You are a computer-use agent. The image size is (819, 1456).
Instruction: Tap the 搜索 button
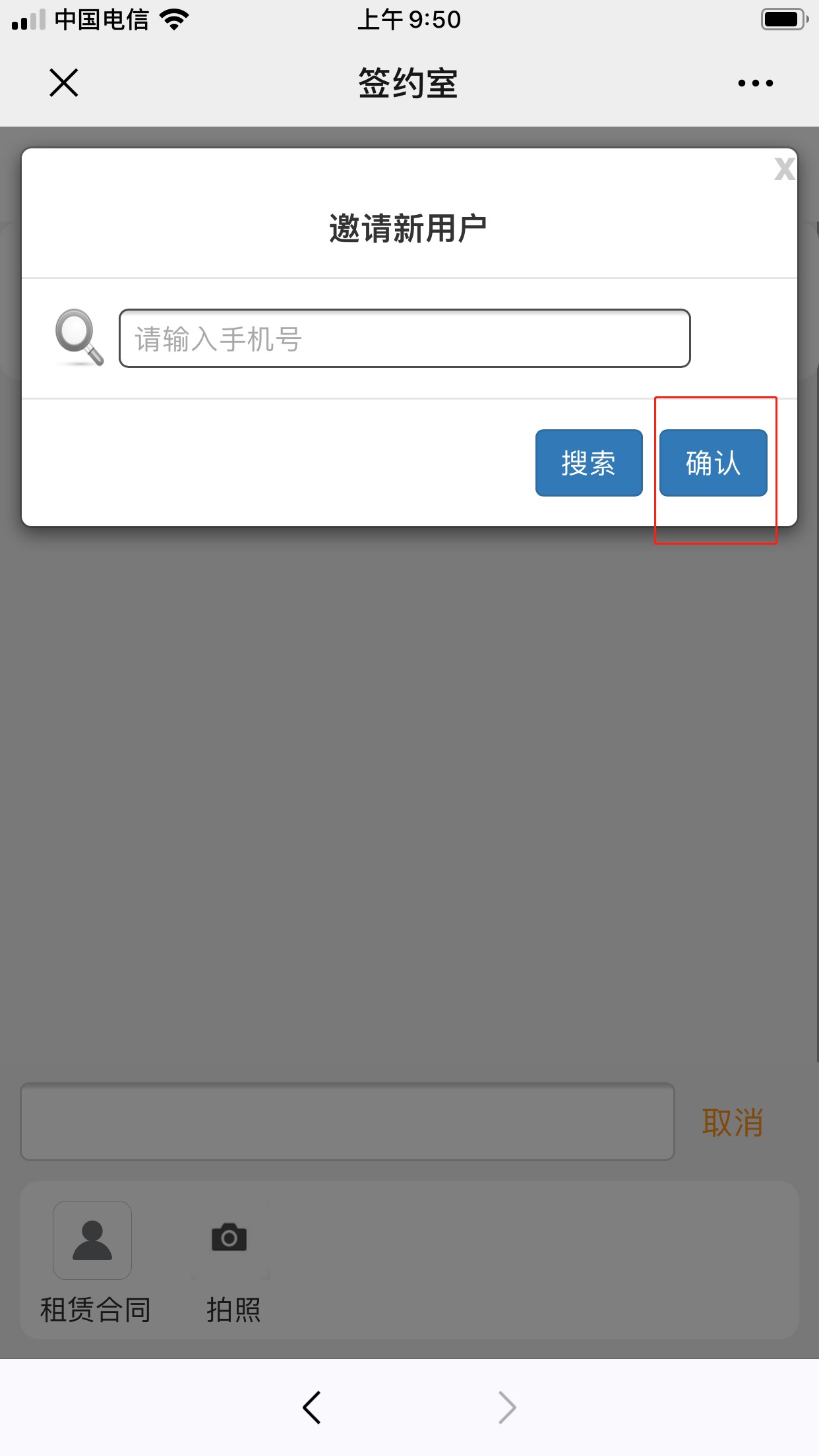(589, 463)
